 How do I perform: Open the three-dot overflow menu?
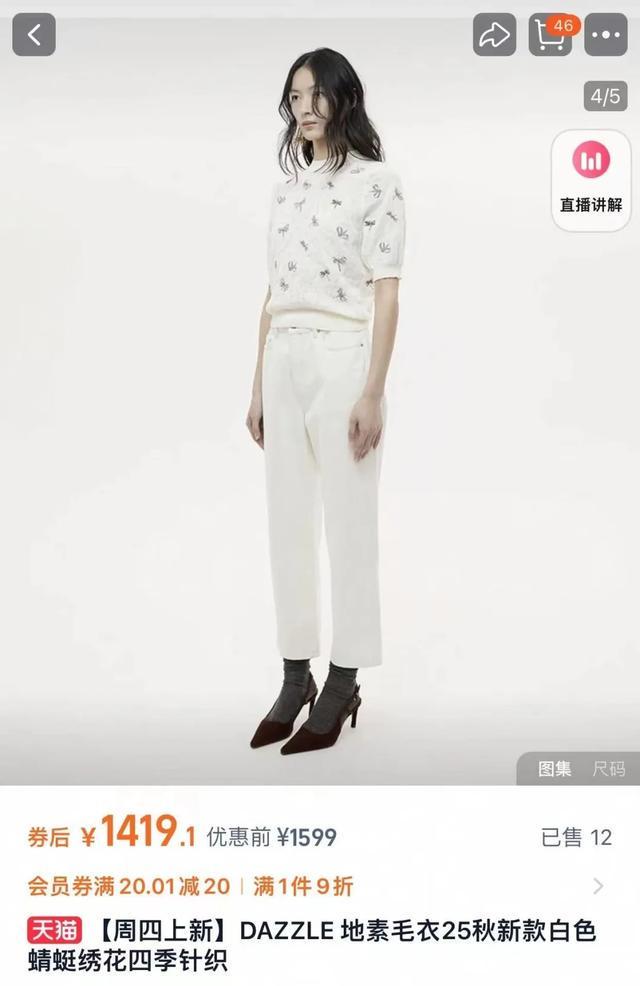pyautogui.click(x=606, y=35)
